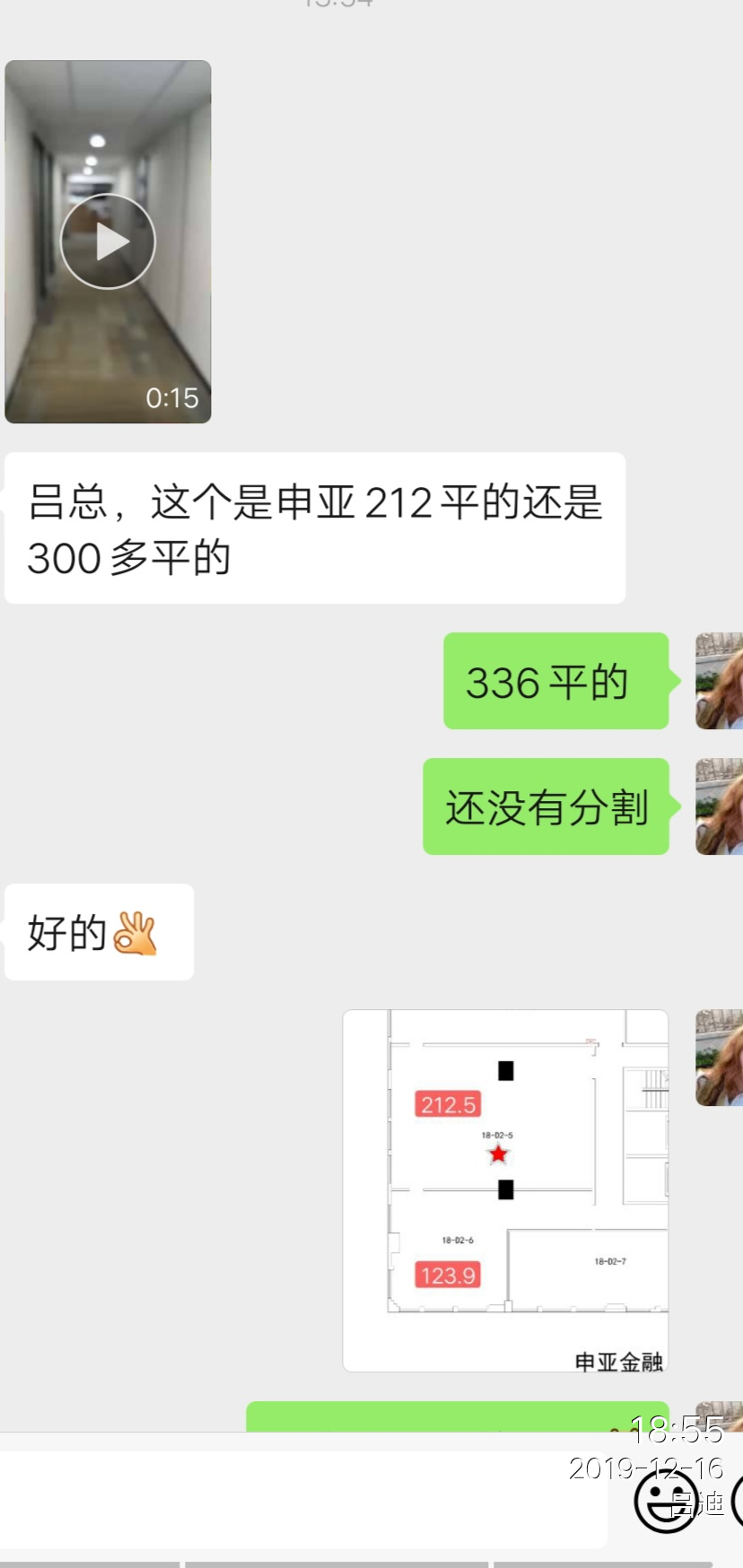Image resolution: width=743 pixels, height=1568 pixels.
Task: Open the 申亚金融 floor plan image
Action: coord(505,1189)
